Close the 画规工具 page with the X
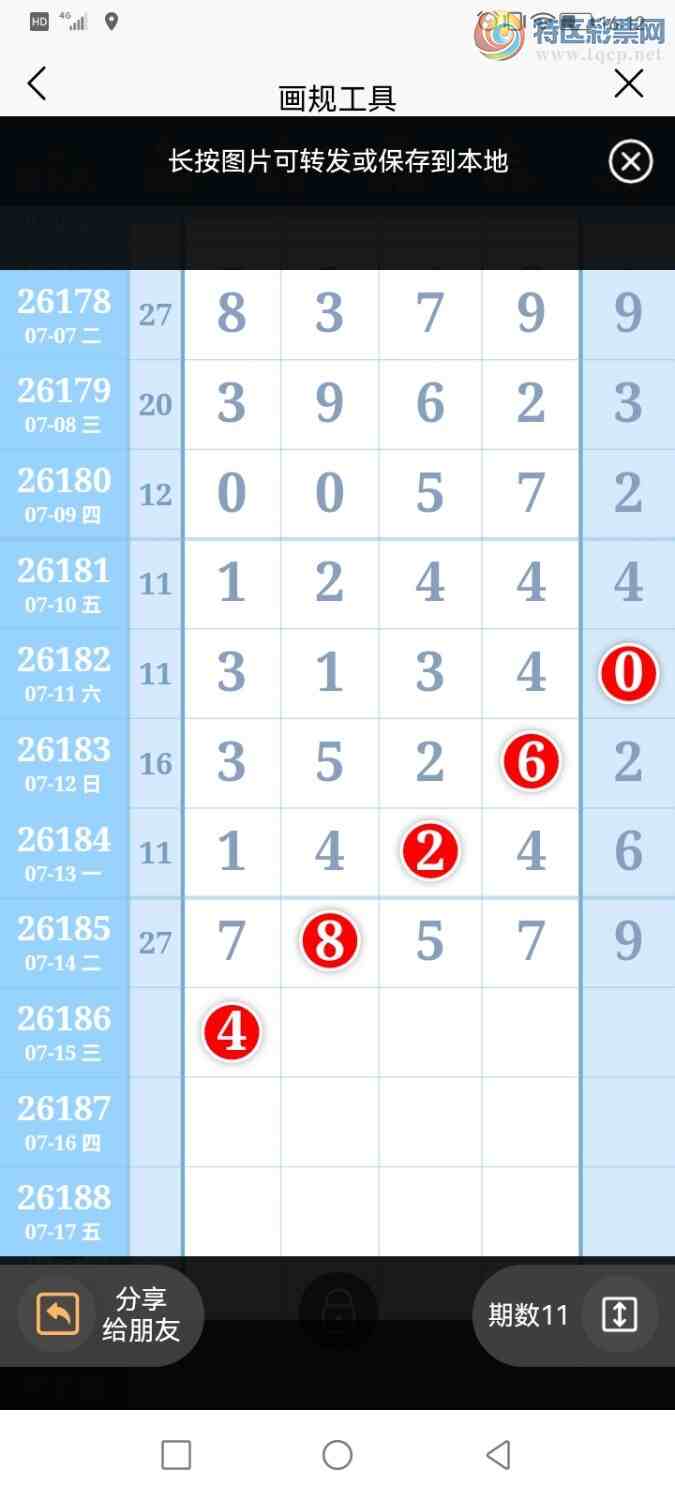Screen dimensions: 675x1500 [x=629, y=84]
